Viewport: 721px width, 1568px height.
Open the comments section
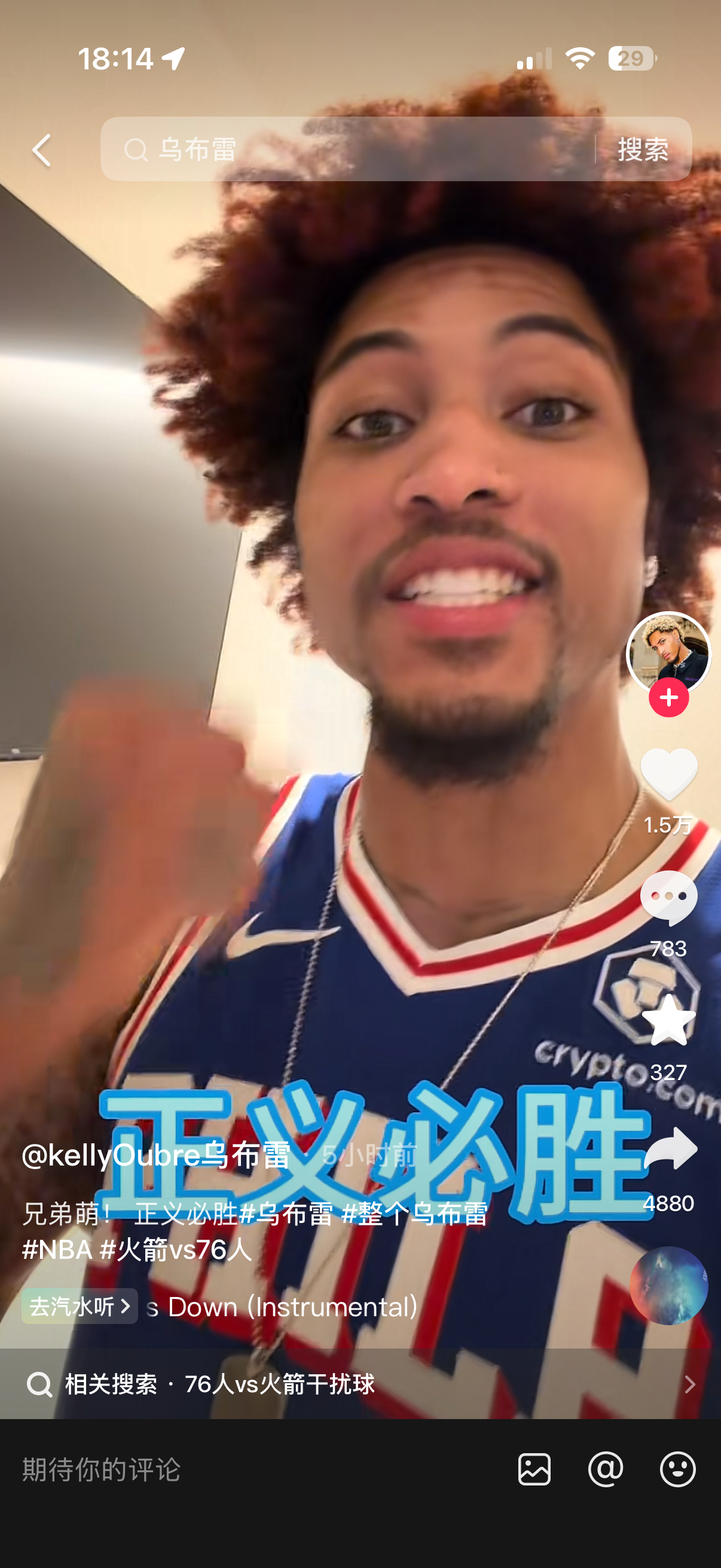[x=668, y=898]
